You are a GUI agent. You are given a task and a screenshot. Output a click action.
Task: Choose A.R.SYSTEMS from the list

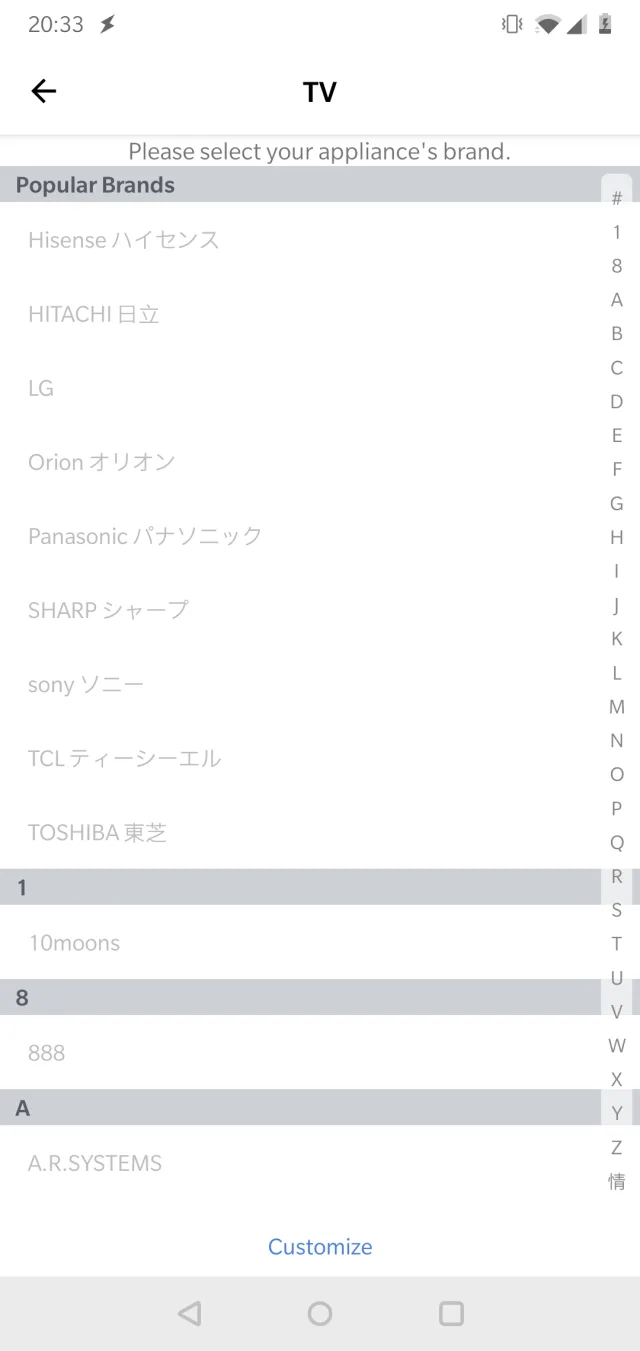coord(95,1163)
